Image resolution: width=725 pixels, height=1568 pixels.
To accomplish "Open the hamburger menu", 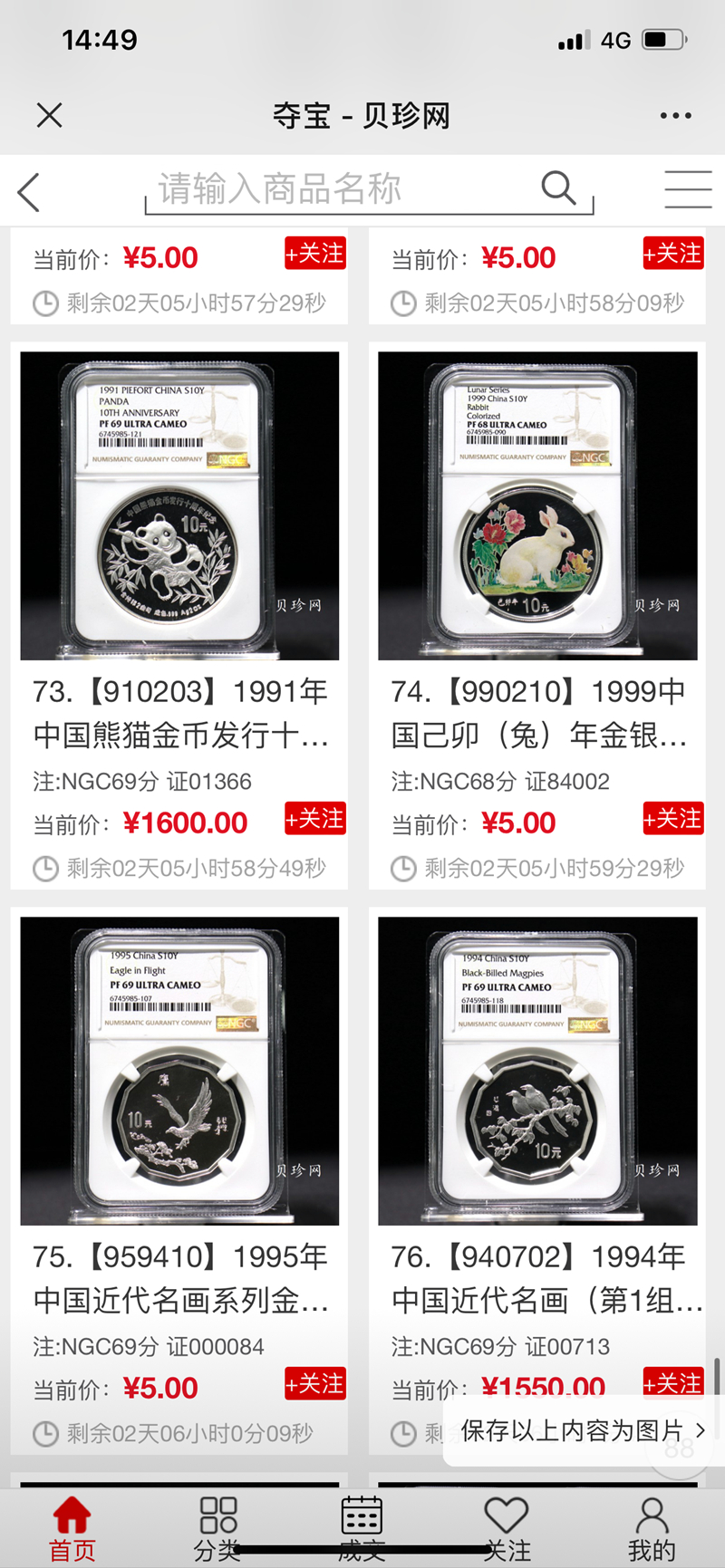I will pyautogui.click(x=687, y=190).
